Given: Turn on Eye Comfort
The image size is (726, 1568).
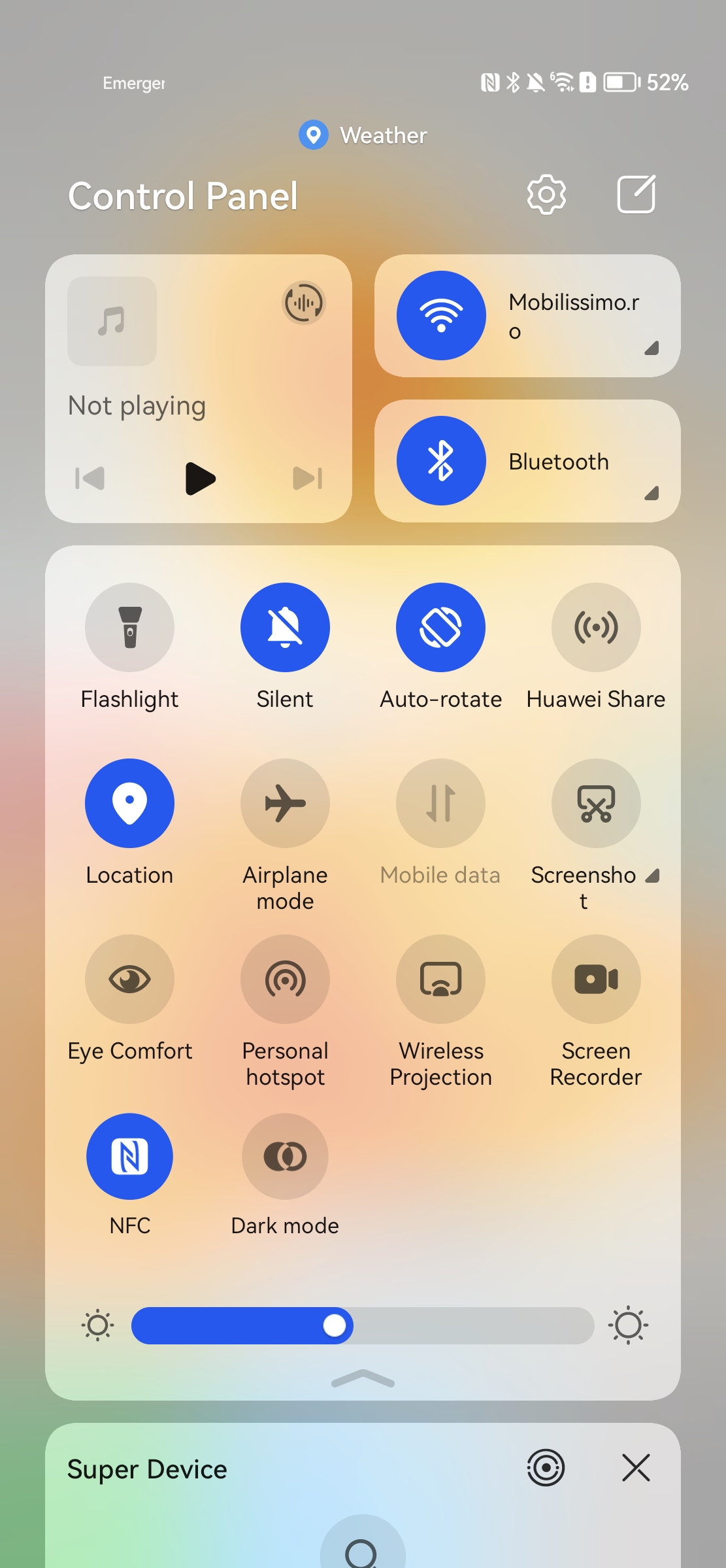Looking at the screenshot, I should 129,979.
